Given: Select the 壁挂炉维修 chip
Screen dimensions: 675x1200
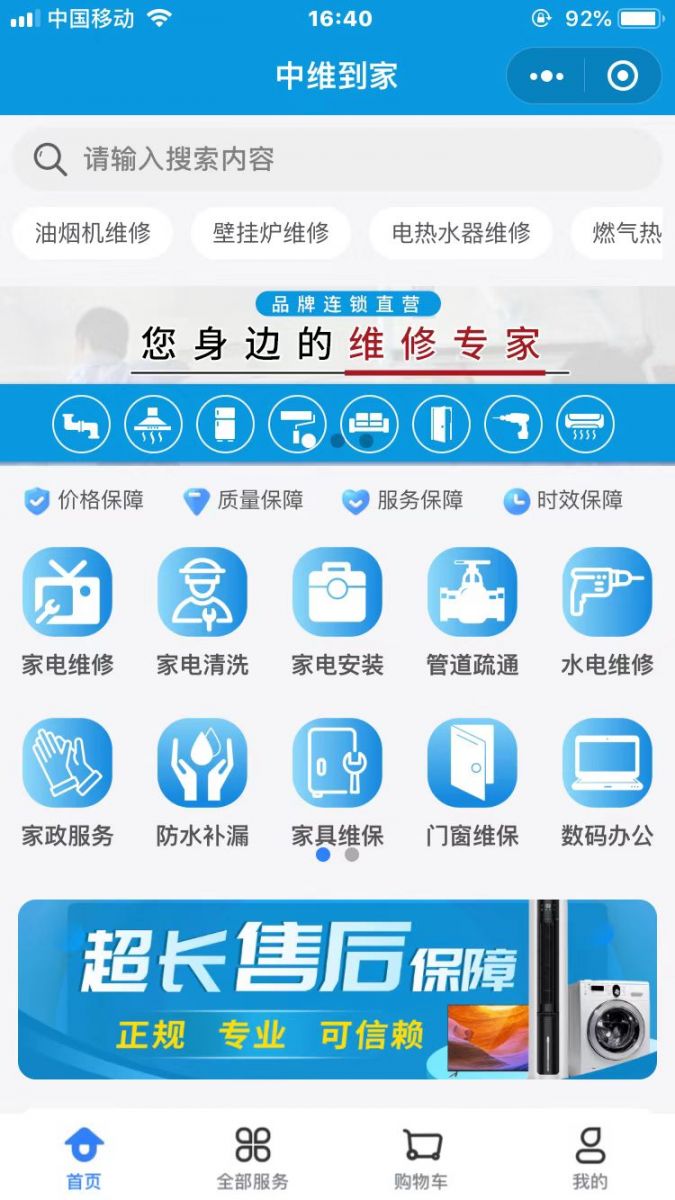Looking at the screenshot, I should point(270,233).
